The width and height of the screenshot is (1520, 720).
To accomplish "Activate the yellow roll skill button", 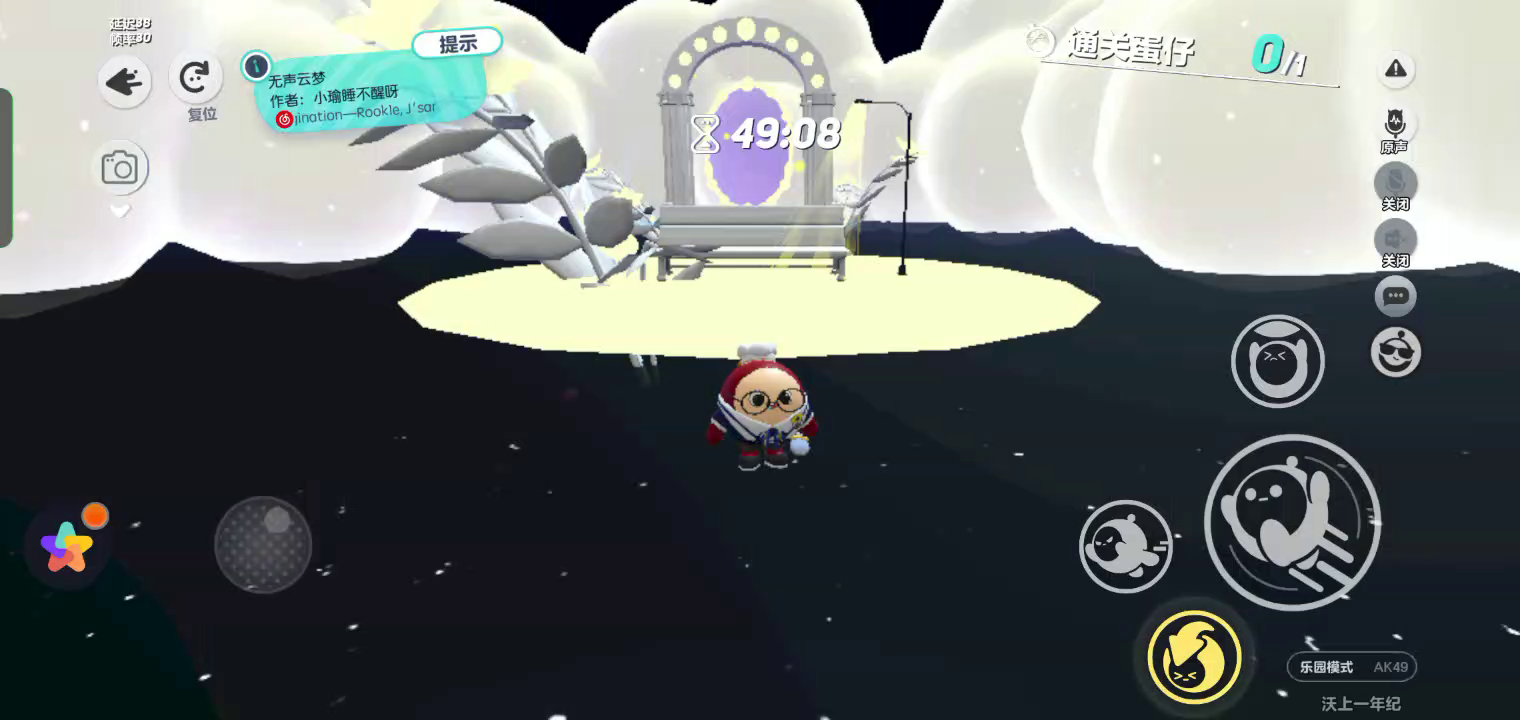I will (1194, 656).
